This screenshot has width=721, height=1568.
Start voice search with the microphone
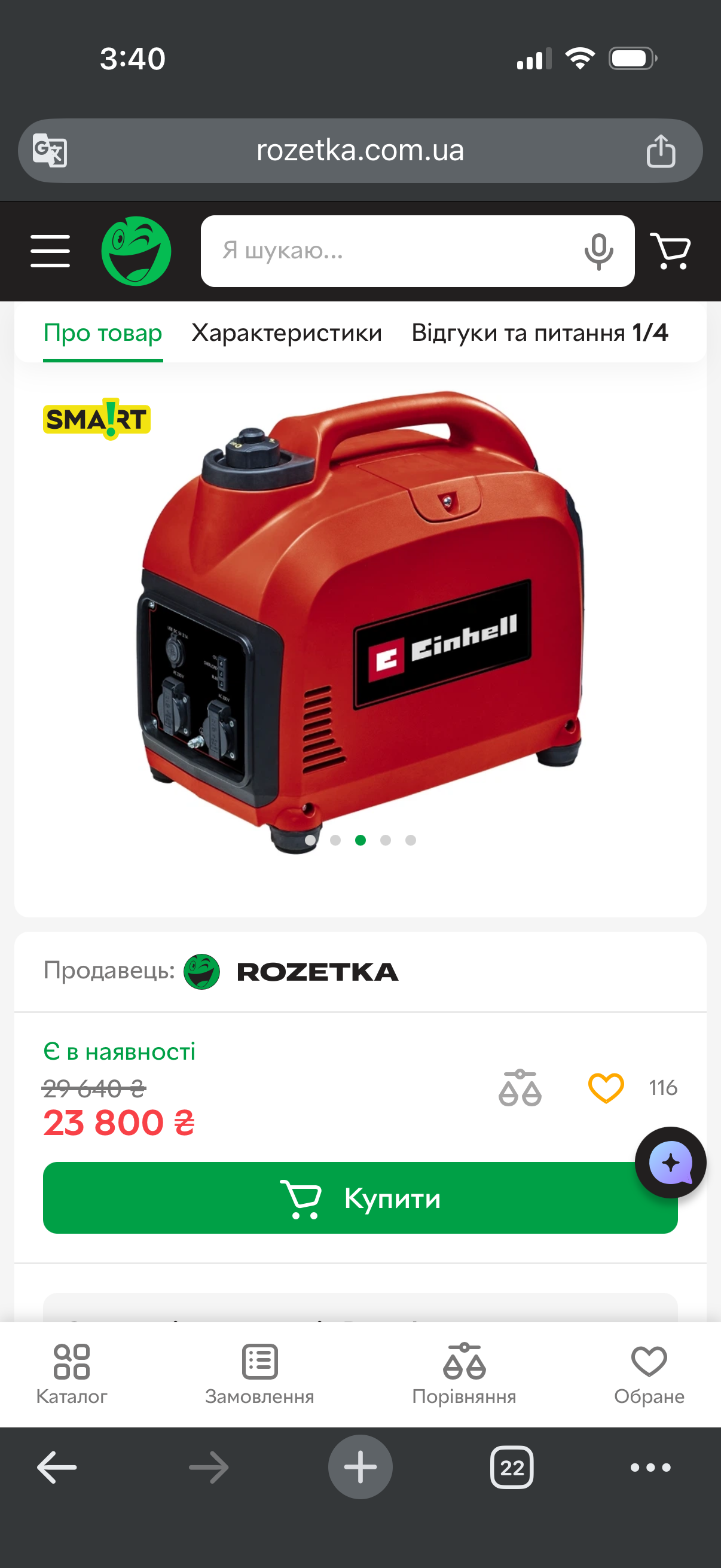click(x=598, y=251)
